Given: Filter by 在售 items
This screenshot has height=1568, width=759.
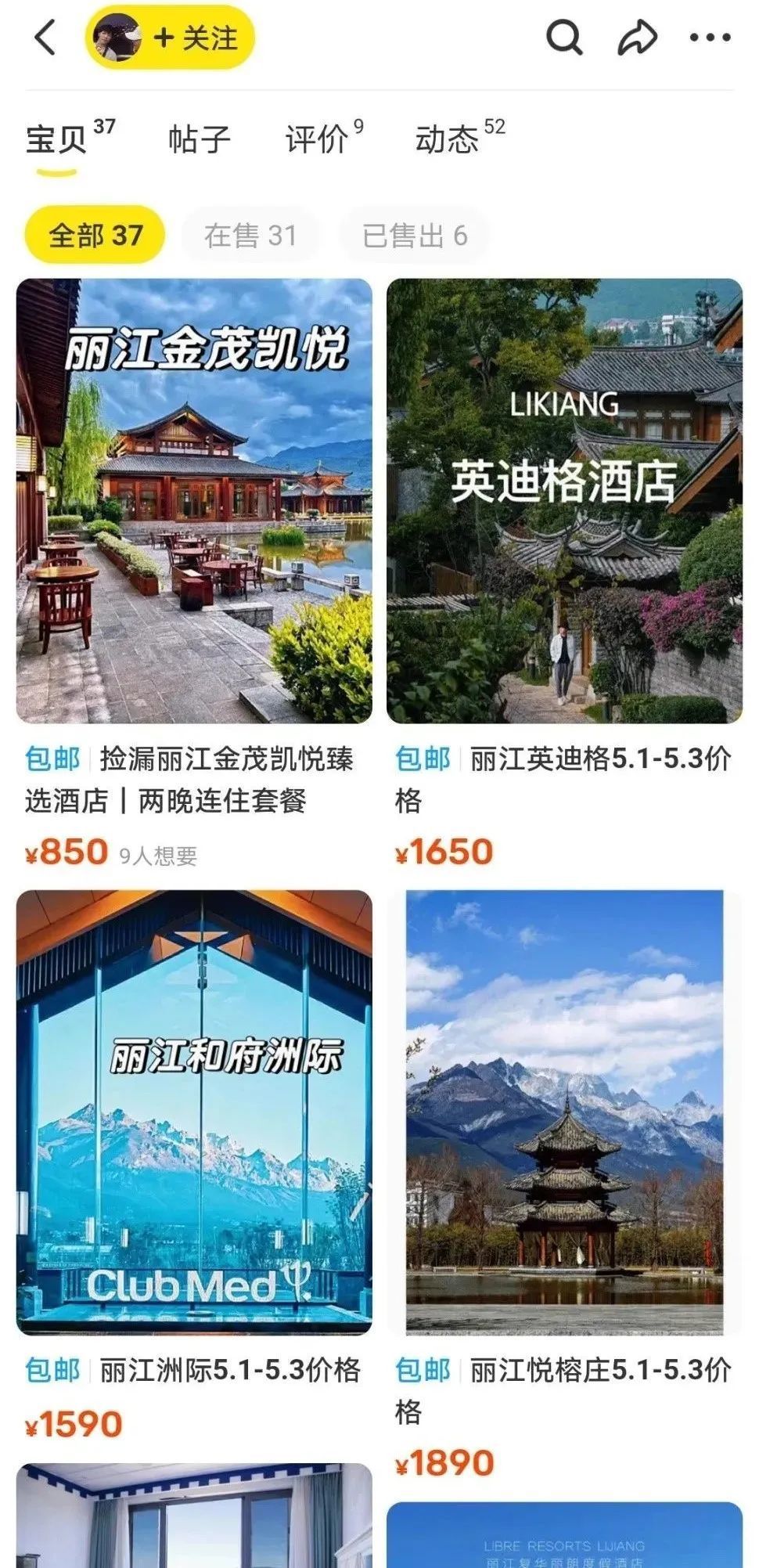Looking at the screenshot, I should 249,234.
